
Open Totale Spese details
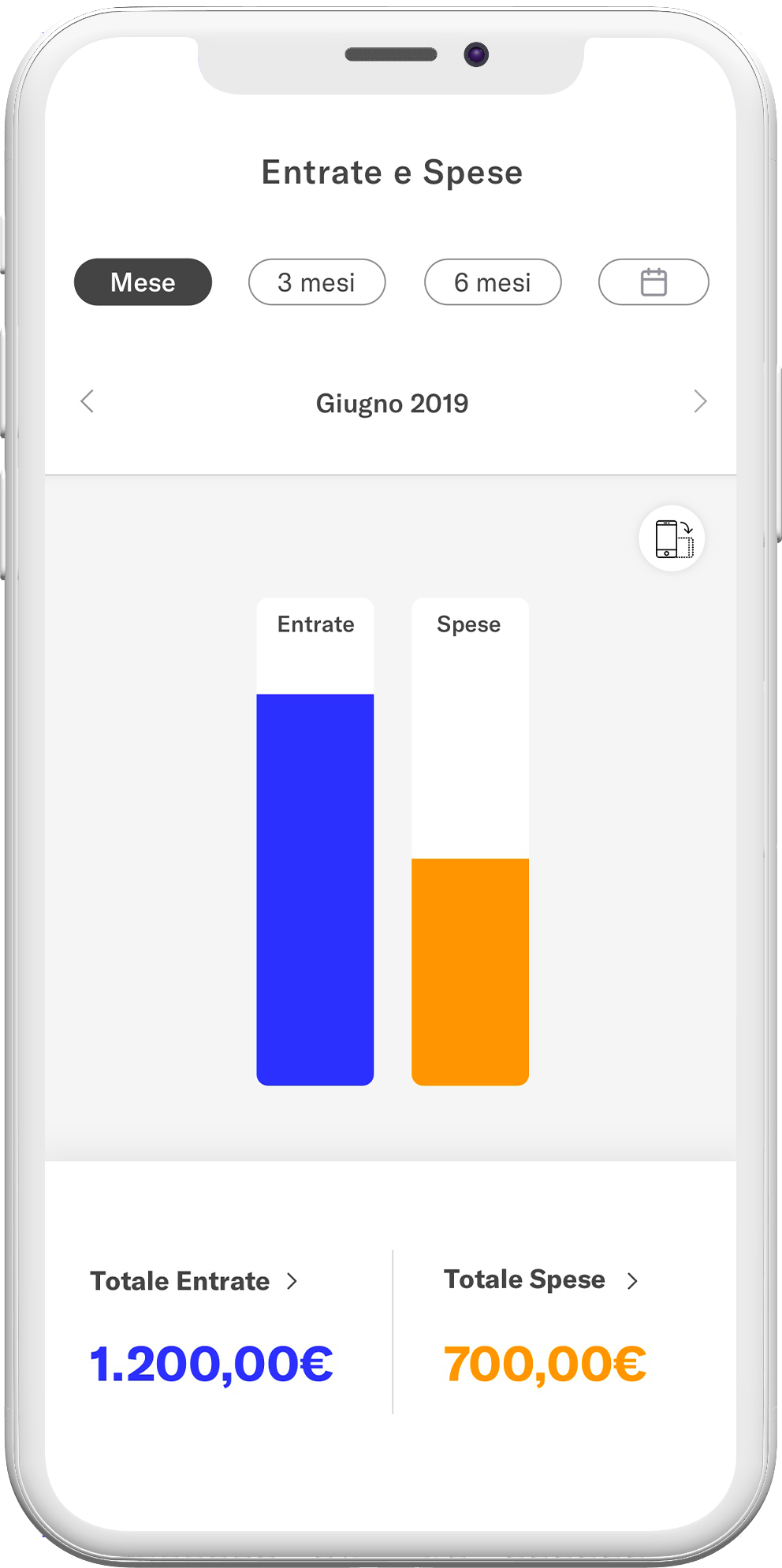(541, 1279)
